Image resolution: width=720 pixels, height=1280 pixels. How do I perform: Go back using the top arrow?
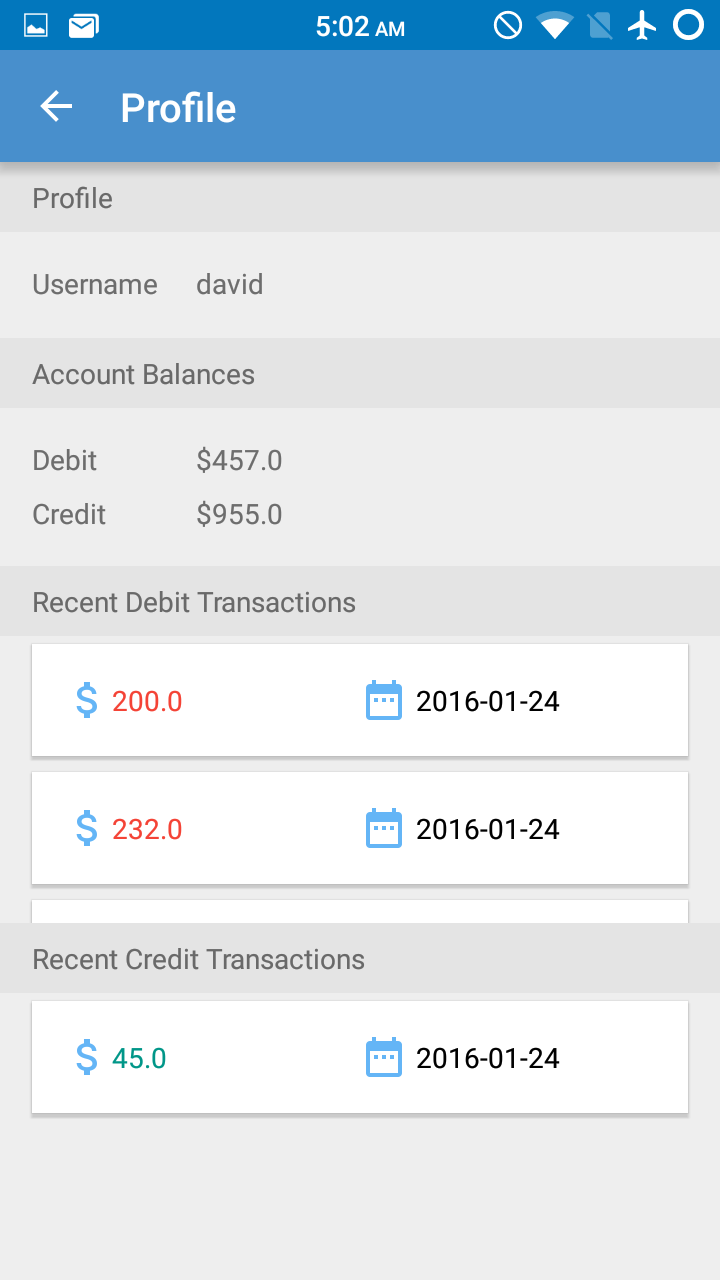tap(56, 107)
